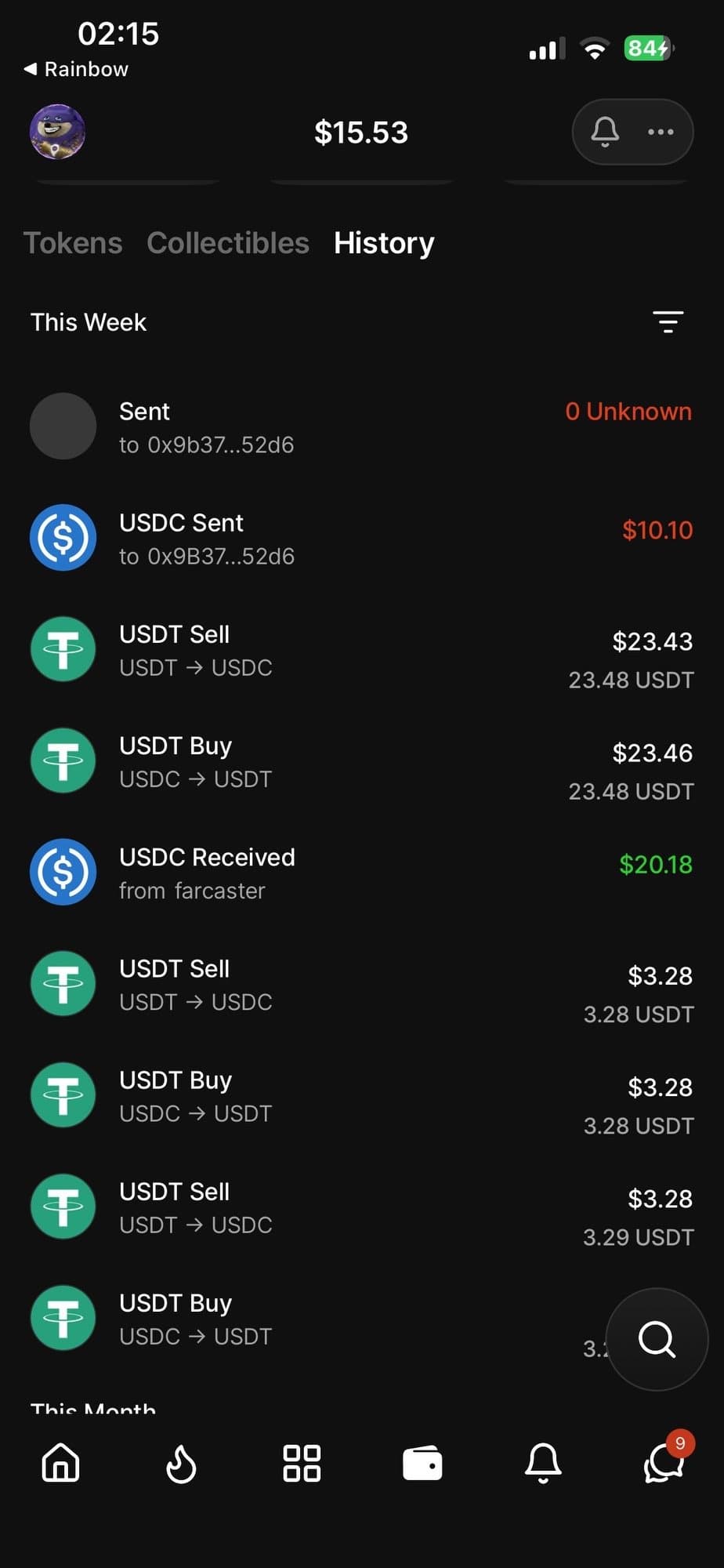Return to the Rainbow app

77,69
